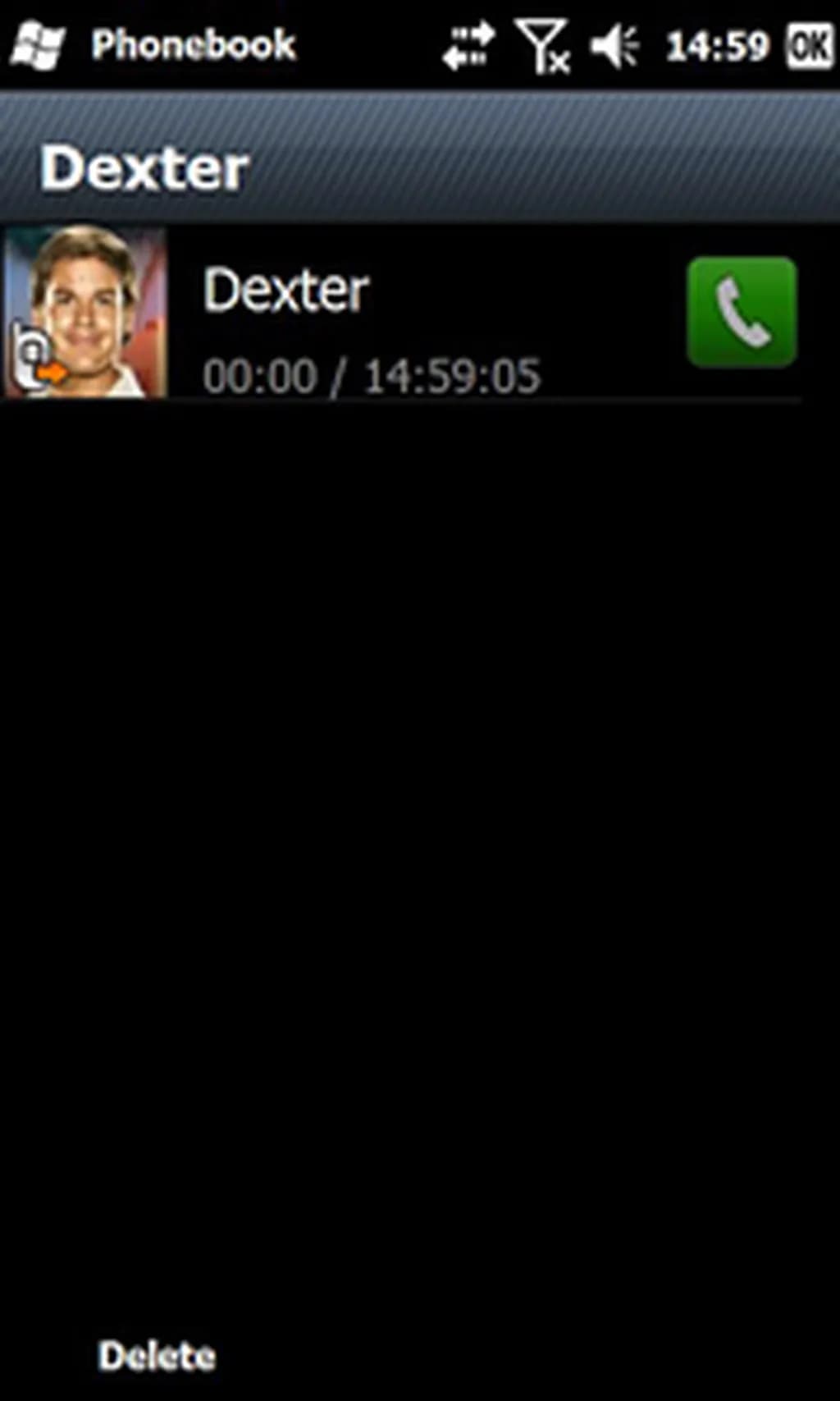Close the screen with the OK button
This screenshot has width=840, height=1401.
[809, 45]
